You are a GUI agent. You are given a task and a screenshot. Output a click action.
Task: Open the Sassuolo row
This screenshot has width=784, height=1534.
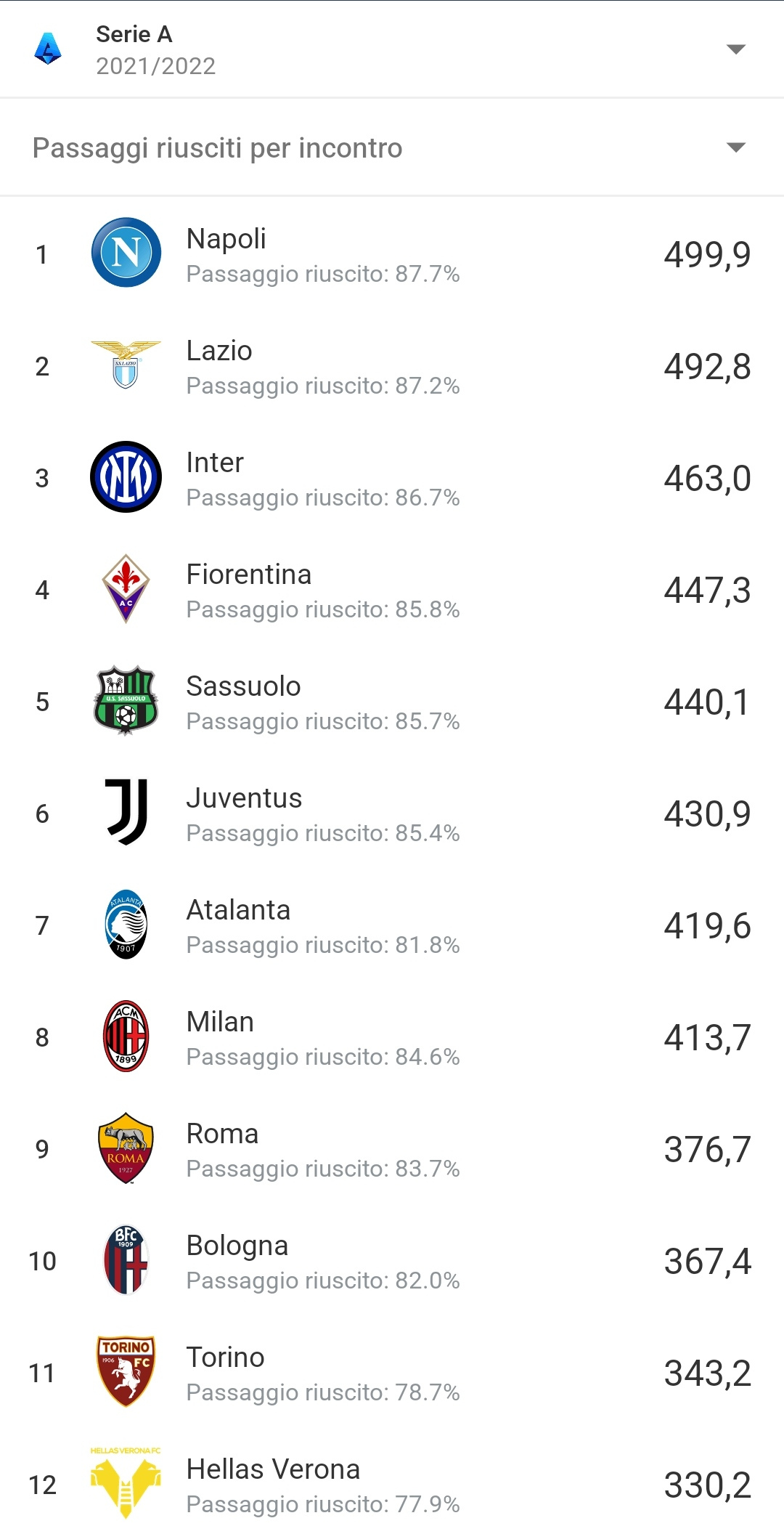(x=392, y=702)
